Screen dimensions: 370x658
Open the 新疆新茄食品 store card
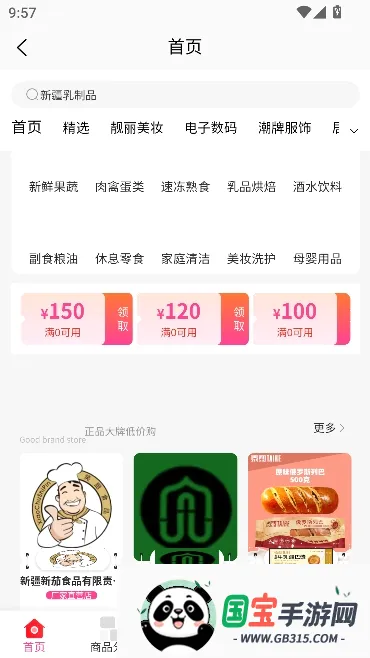pos(71,529)
